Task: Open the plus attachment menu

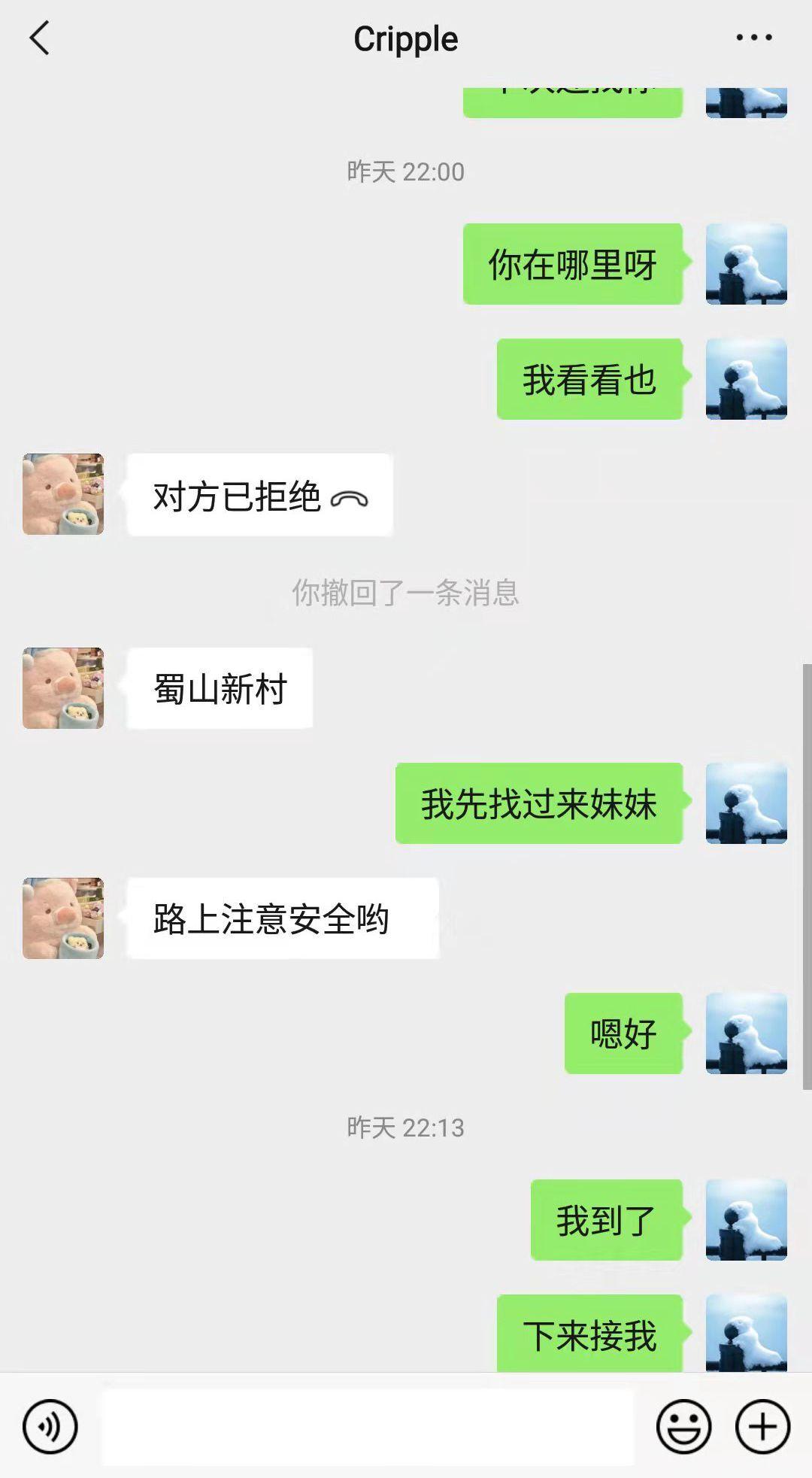Action: [x=762, y=1426]
